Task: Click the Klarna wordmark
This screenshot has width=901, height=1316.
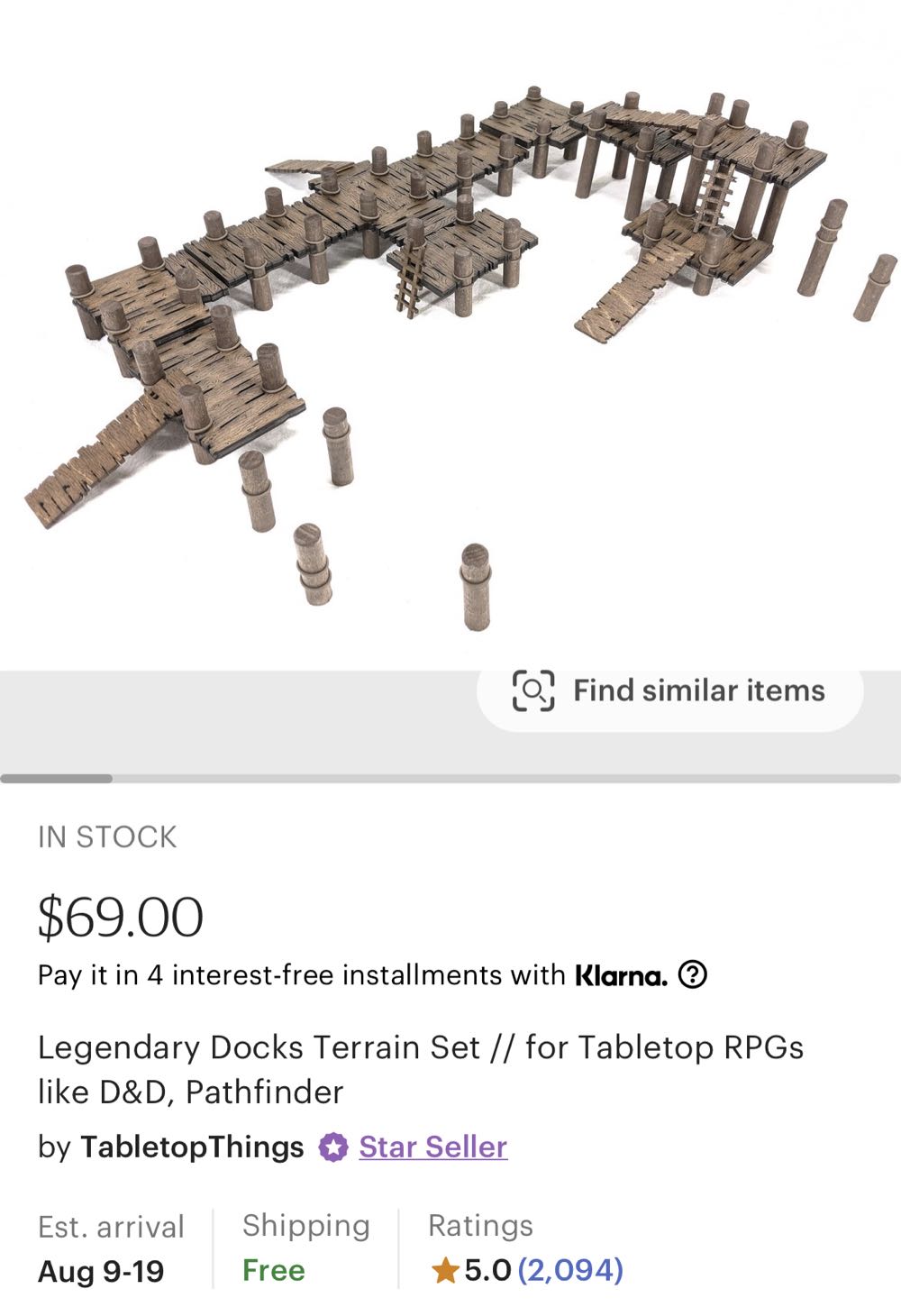Action: 620,974
